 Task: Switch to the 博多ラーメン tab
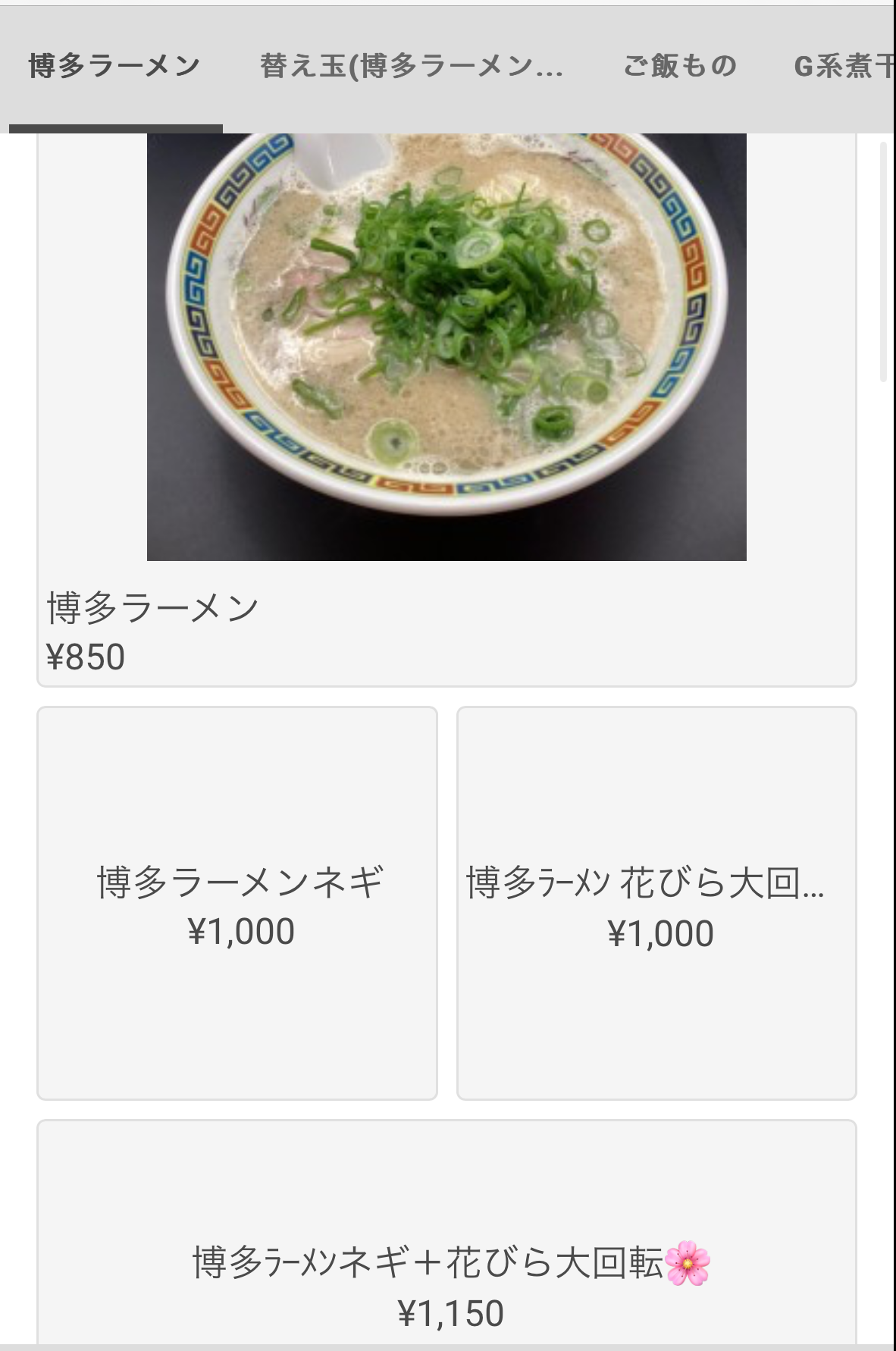114,67
